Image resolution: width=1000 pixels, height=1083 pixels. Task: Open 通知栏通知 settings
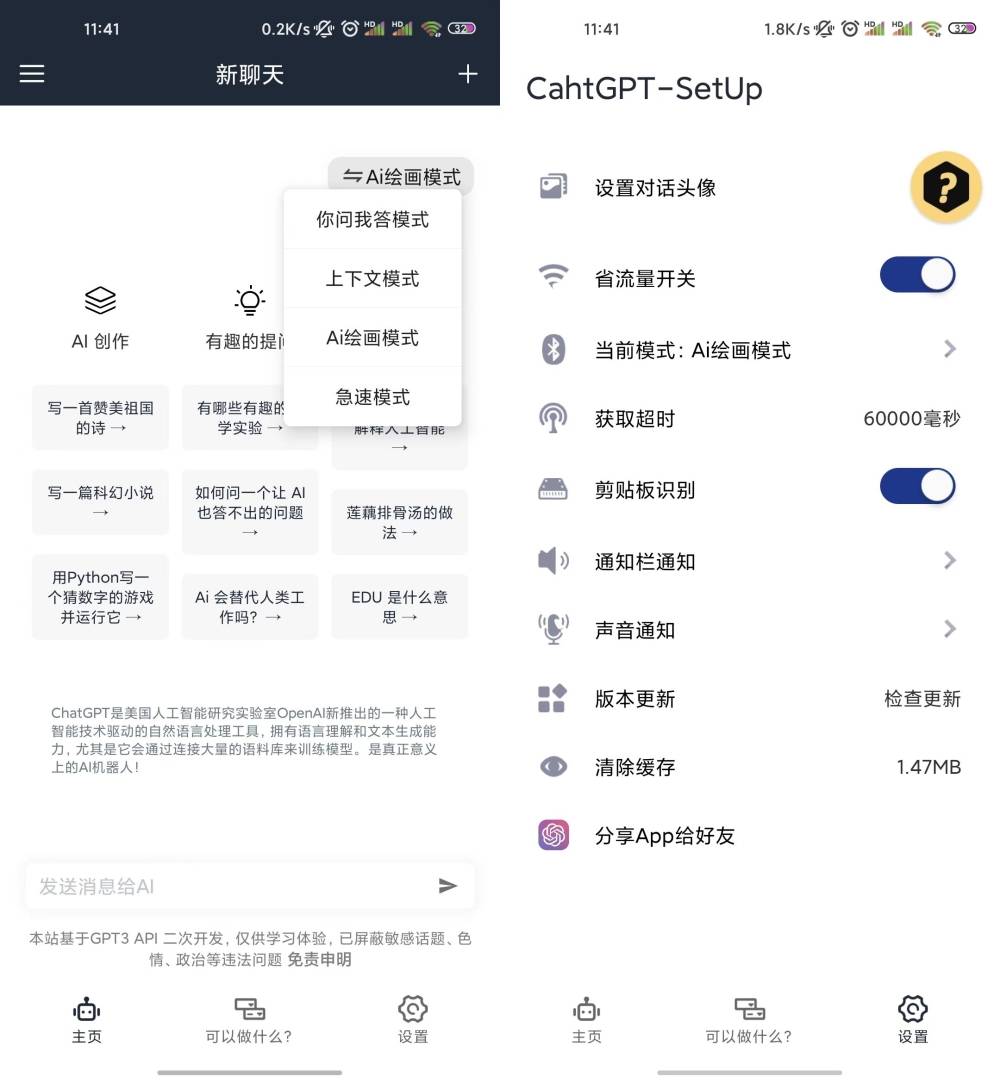click(x=745, y=561)
